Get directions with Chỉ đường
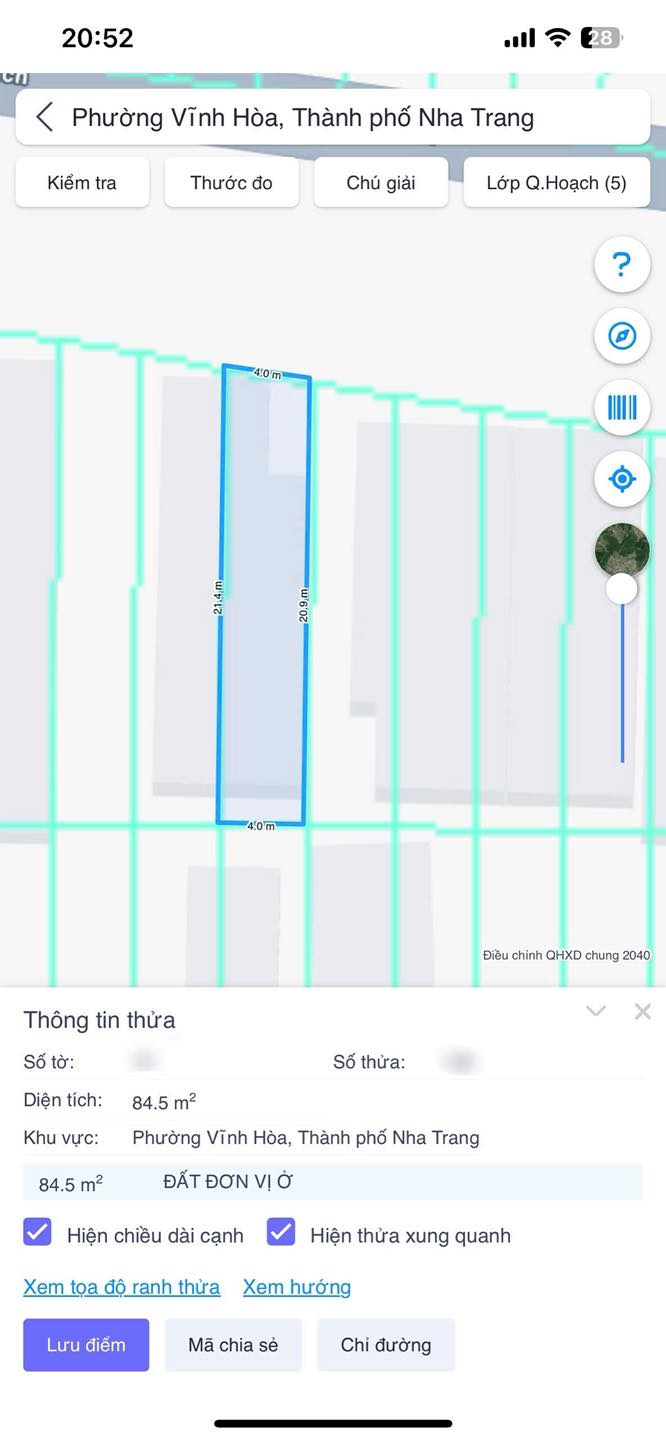Viewport: 666px width, 1440px height. pyautogui.click(x=386, y=1345)
